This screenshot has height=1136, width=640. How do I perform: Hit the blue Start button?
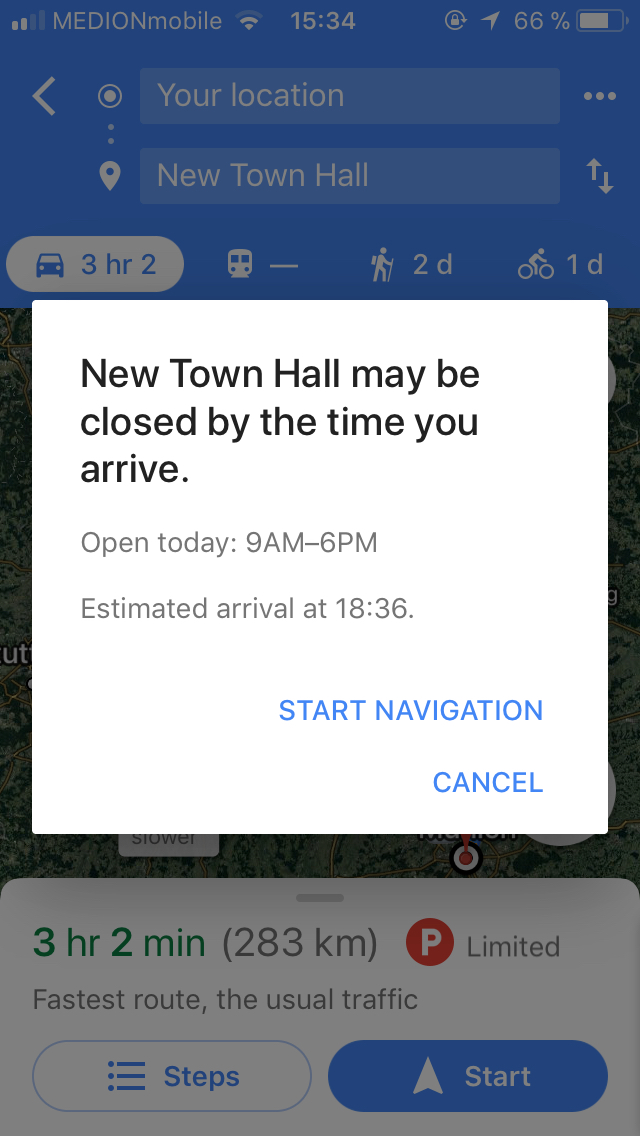coord(467,1076)
